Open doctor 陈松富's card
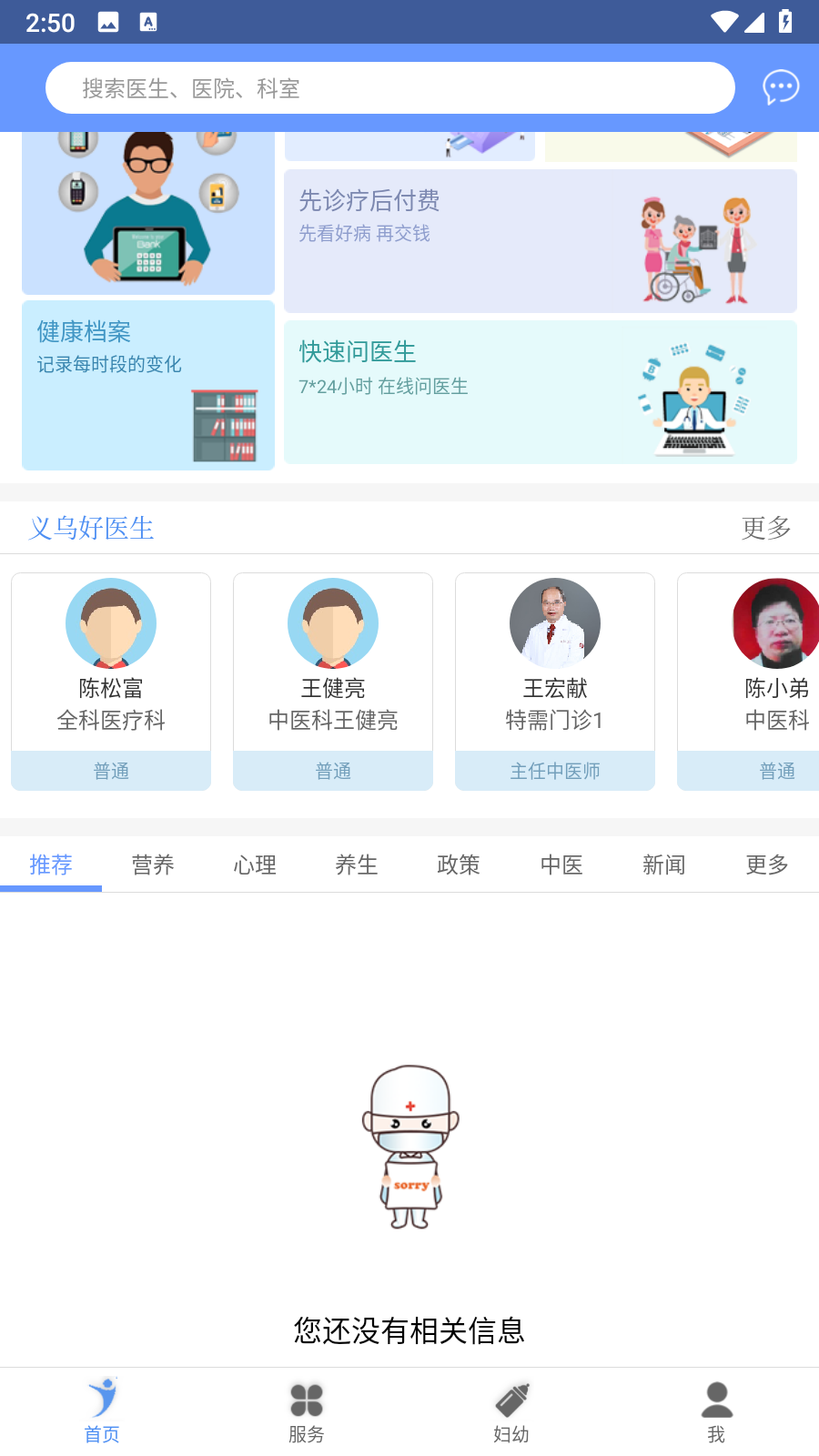 (111, 681)
